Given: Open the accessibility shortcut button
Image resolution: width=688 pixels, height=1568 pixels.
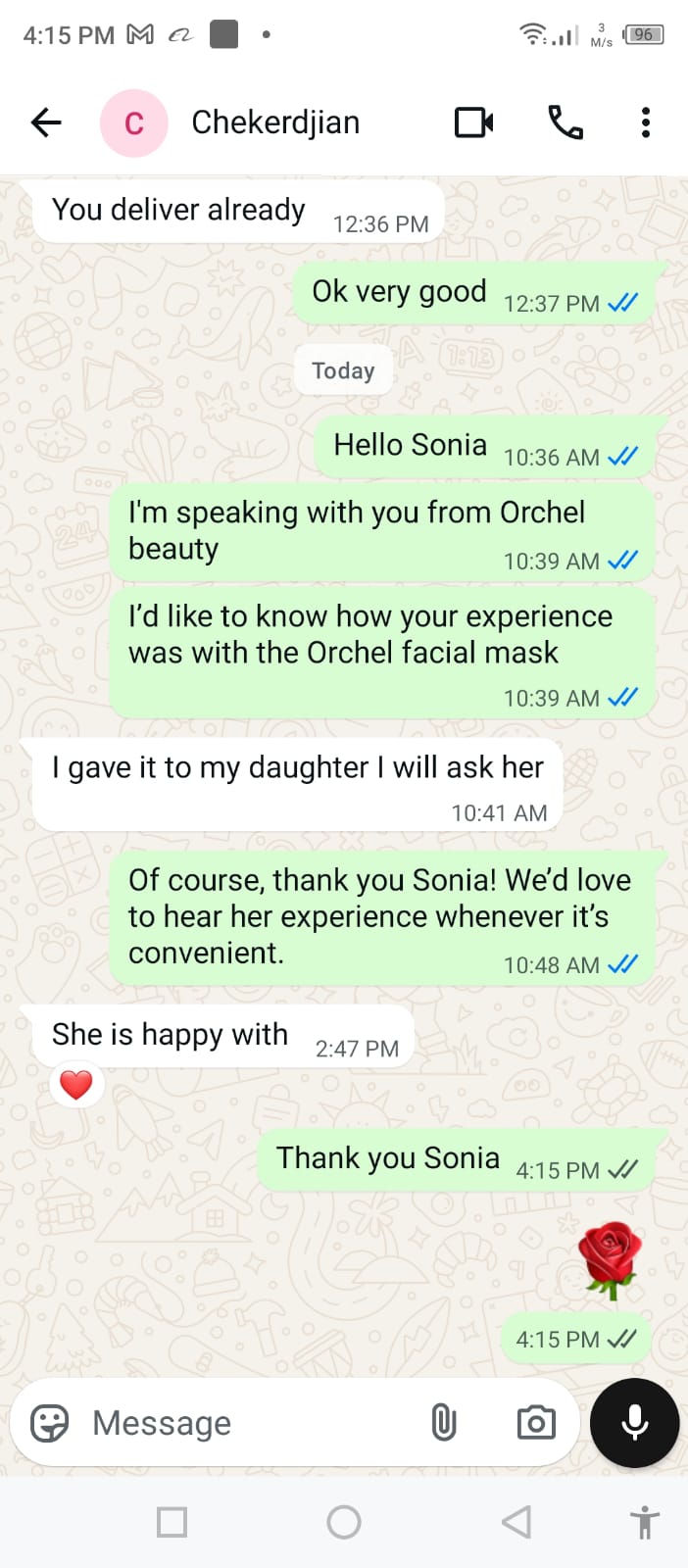Looking at the screenshot, I should point(644,1522).
